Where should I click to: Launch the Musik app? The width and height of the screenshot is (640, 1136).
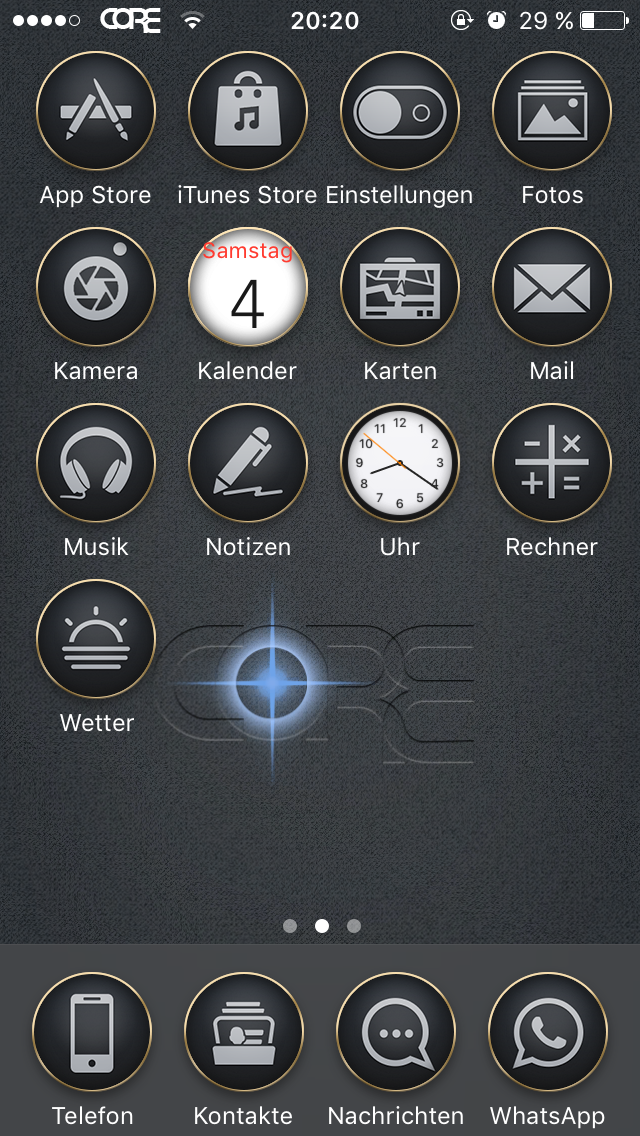tap(96, 463)
